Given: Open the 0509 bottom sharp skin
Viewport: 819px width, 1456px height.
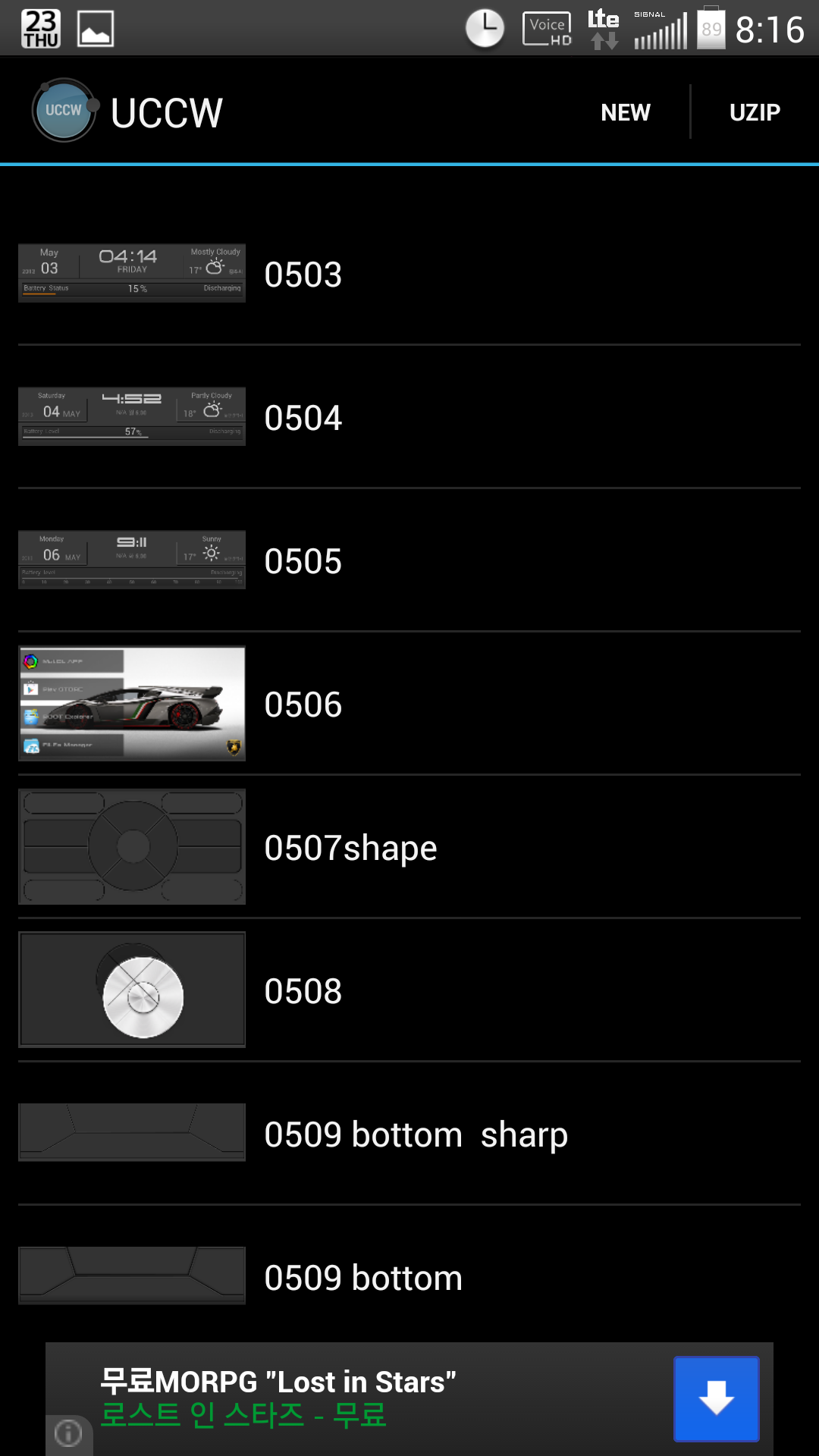Looking at the screenshot, I should coord(409,1134).
